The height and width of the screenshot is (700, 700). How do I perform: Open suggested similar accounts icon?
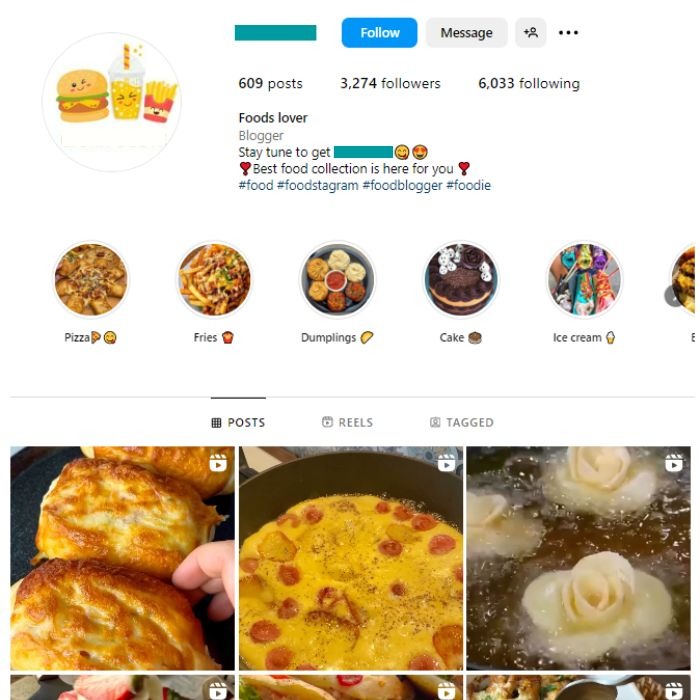[x=531, y=33]
